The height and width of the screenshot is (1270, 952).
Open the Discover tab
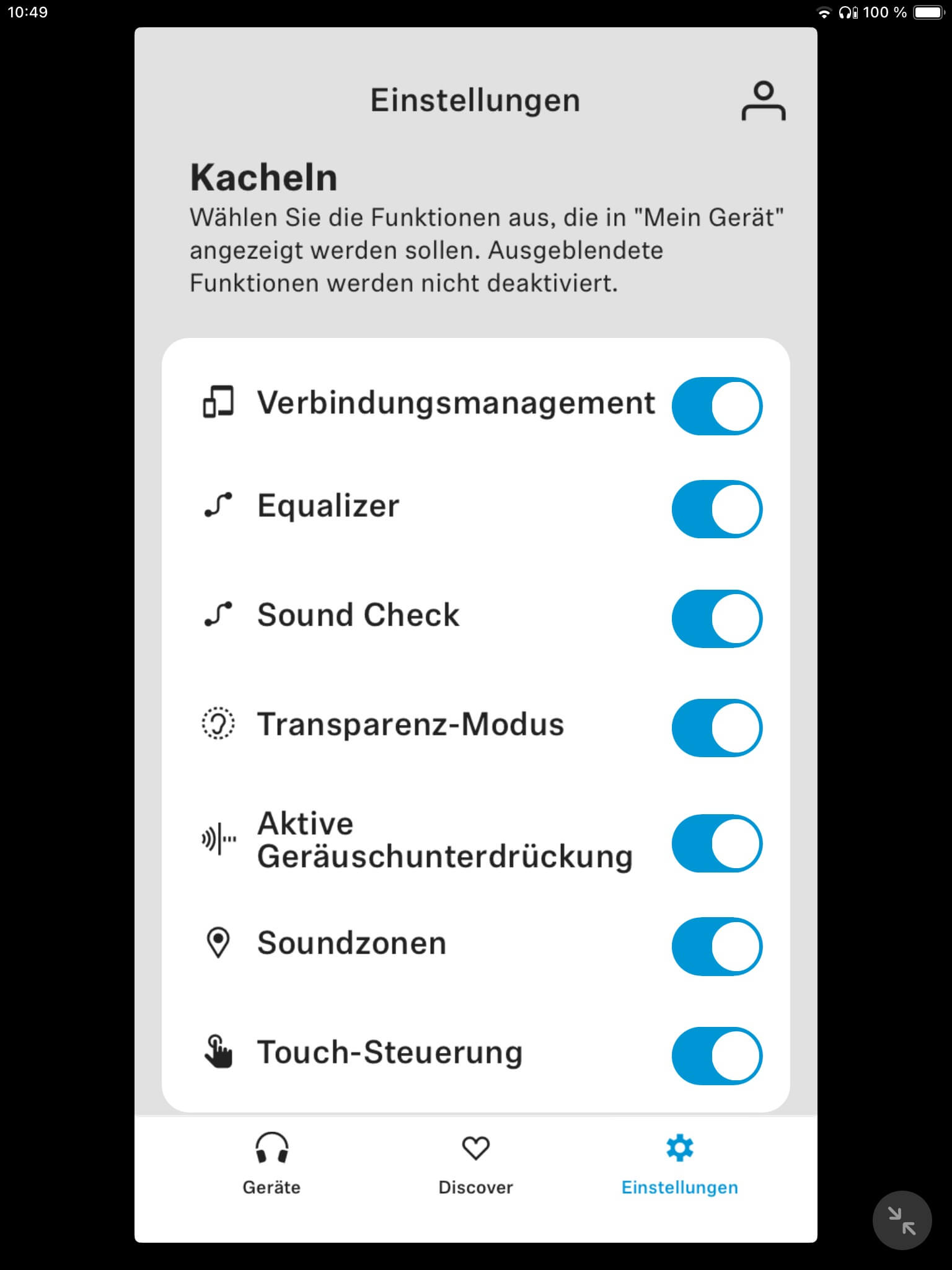pos(475,1163)
